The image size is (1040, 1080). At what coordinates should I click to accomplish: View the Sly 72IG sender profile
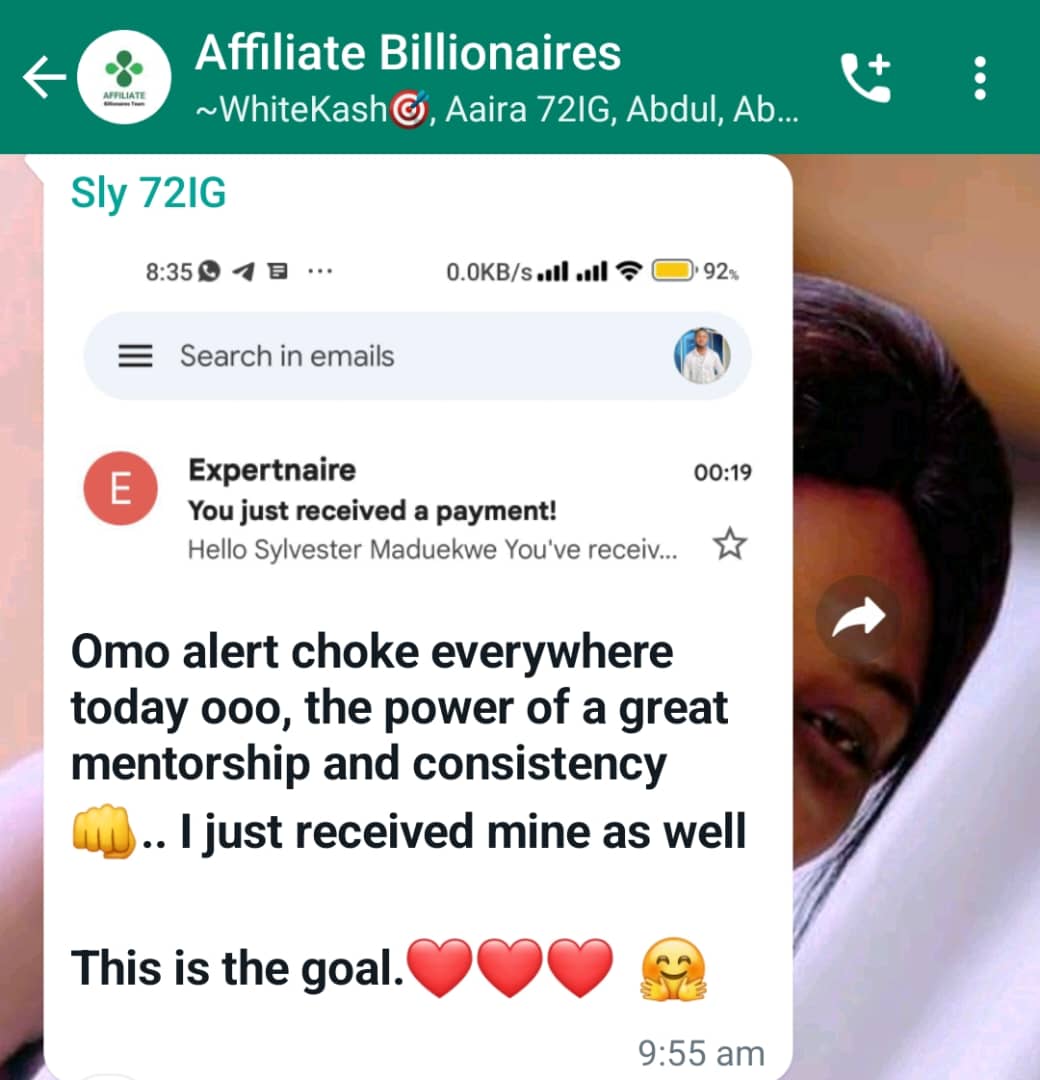point(148,193)
